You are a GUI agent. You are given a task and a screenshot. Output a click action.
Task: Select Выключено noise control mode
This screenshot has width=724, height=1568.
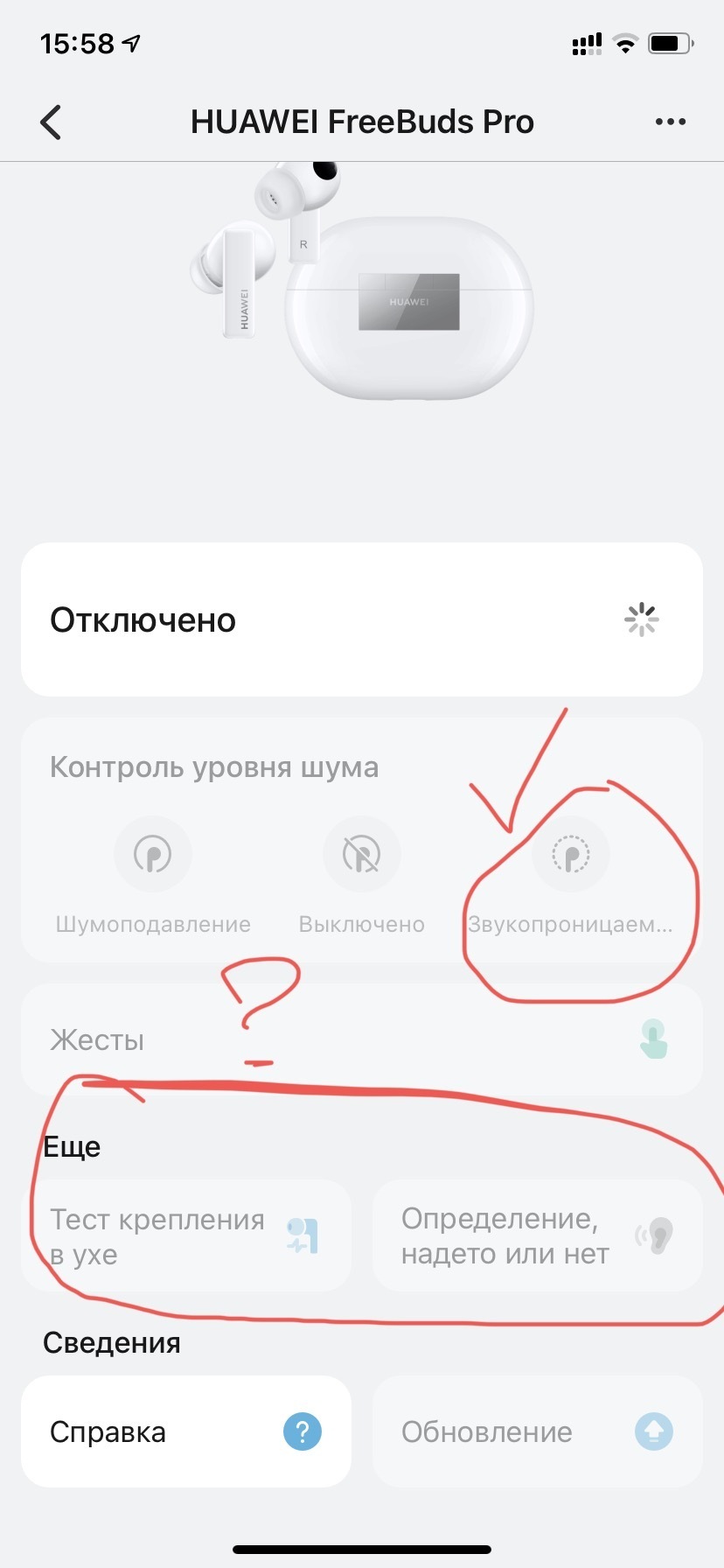click(361, 855)
